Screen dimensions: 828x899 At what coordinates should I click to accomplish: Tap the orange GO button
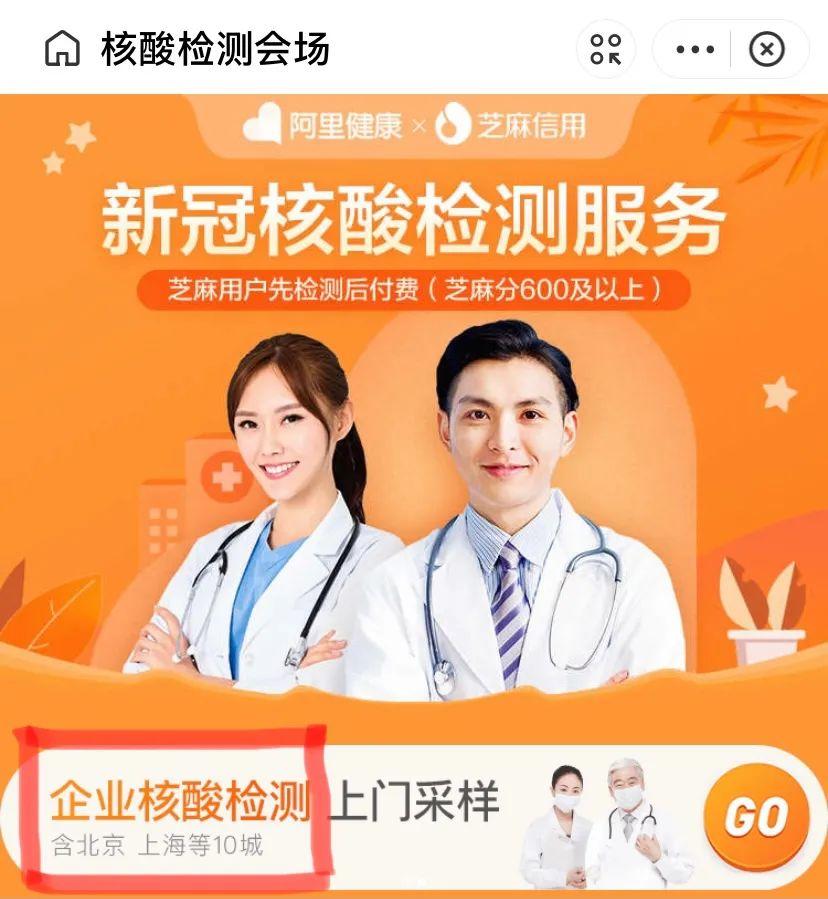[757, 816]
